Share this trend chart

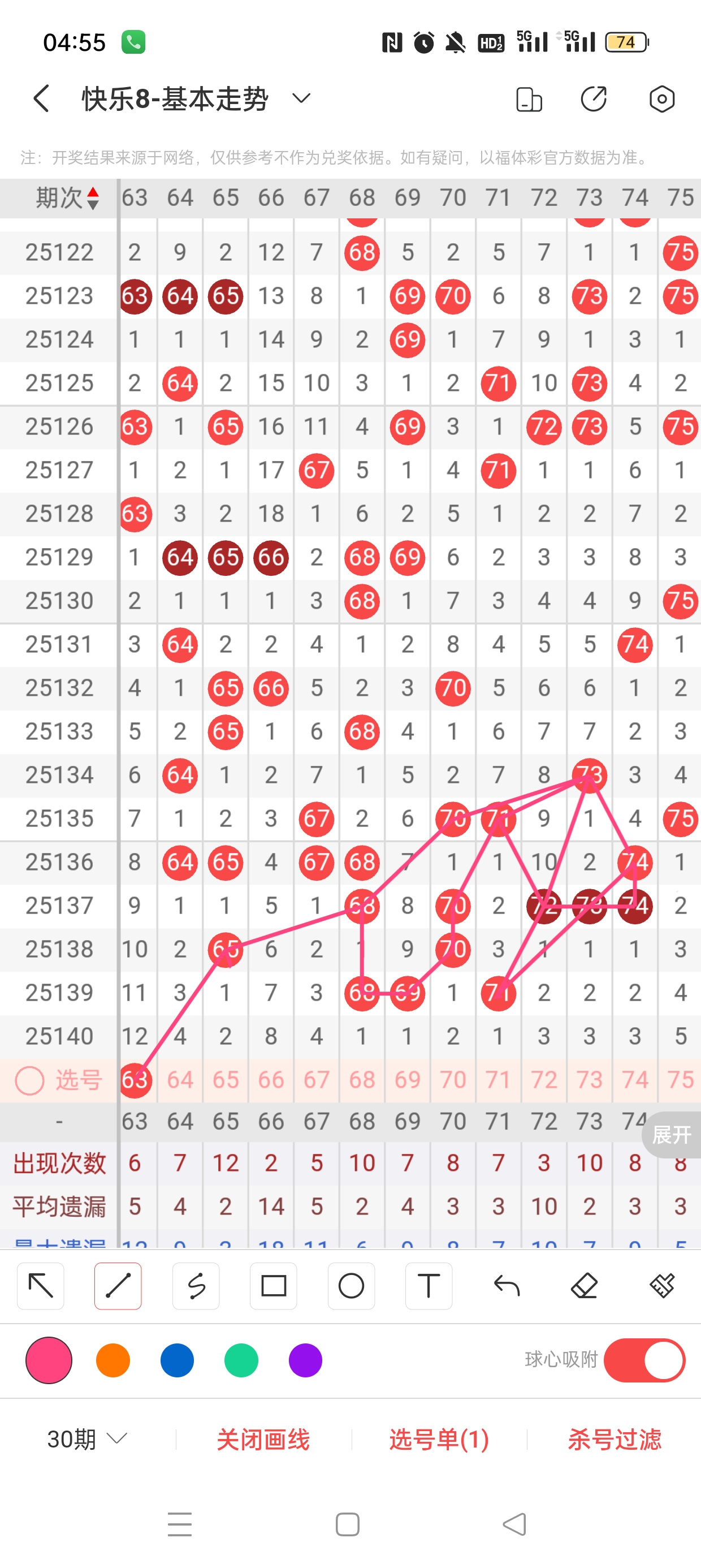coord(593,99)
